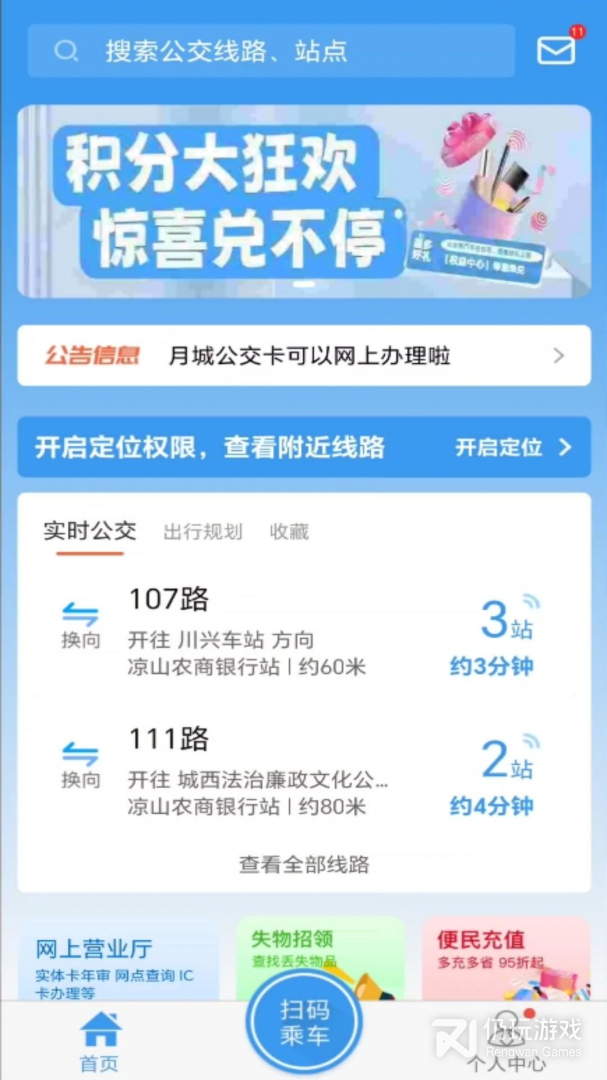Open the 111路 route details
607x1080 pixels.
click(x=304, y=771)
